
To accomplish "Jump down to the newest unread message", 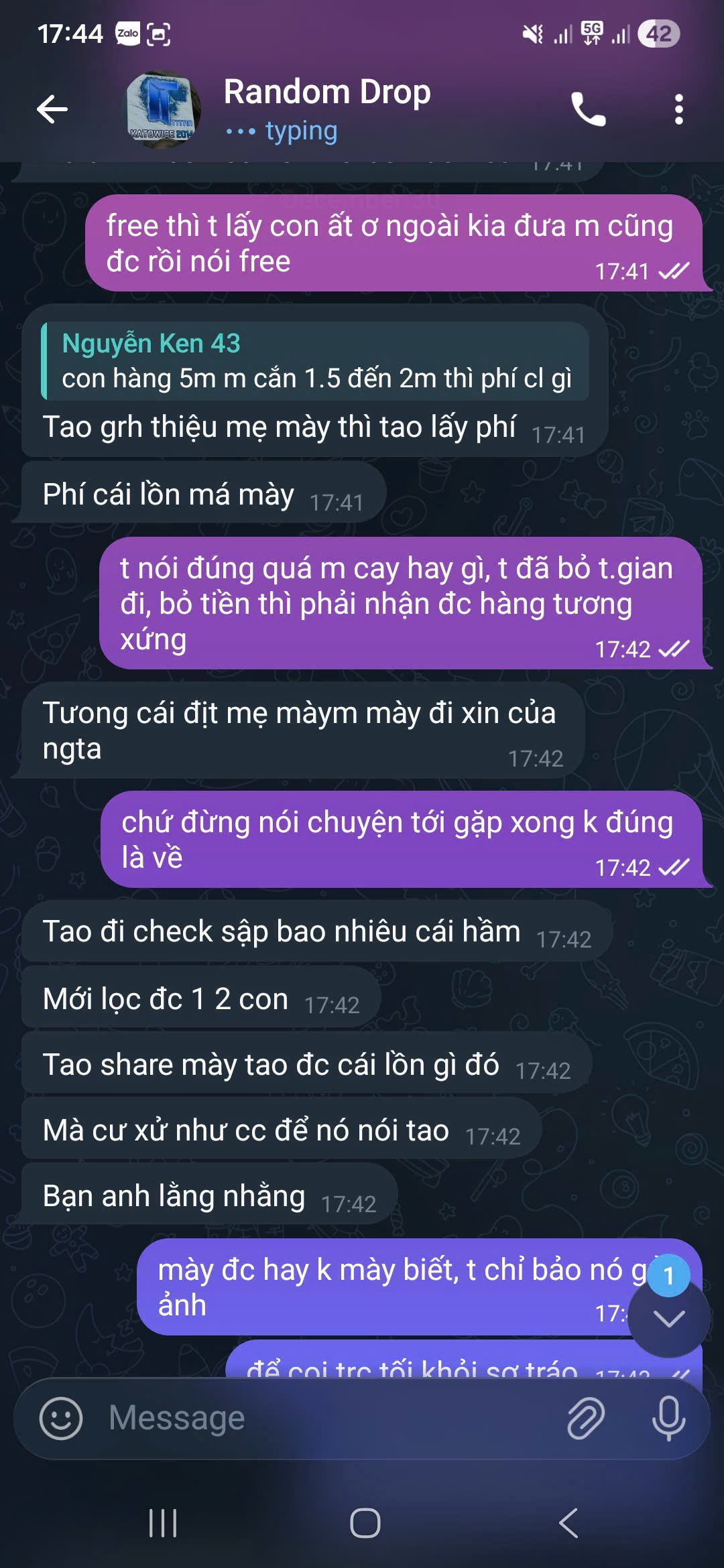I will tap(668, 1318).
